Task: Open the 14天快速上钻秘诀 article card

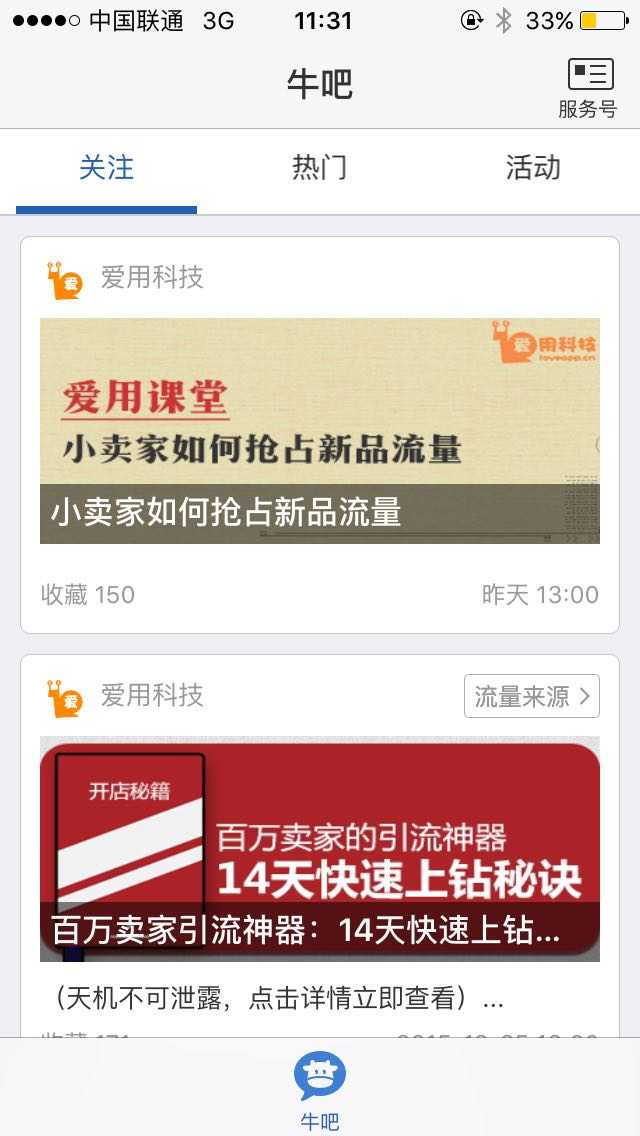Action: (x=320, y=848)
